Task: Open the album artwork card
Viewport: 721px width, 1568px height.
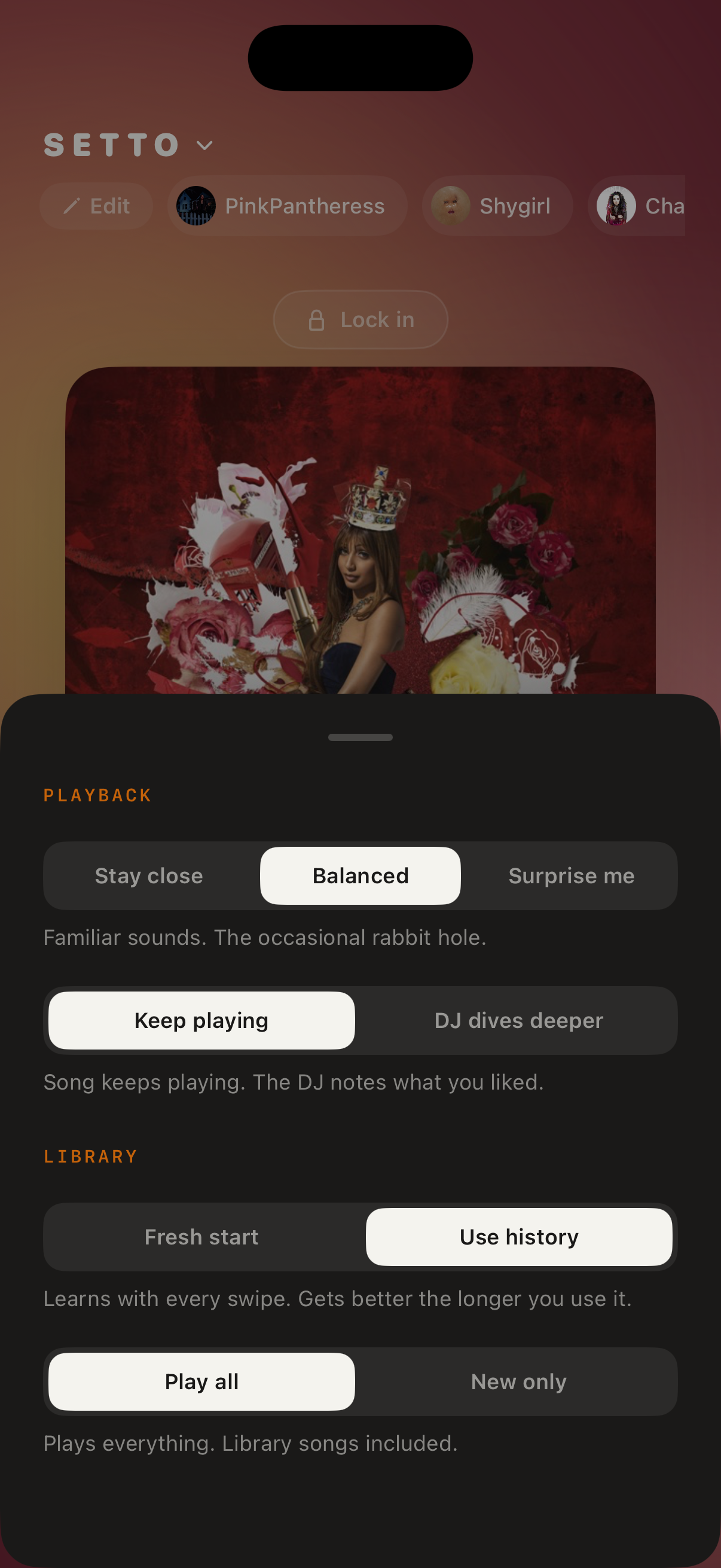Action: click(x=360, y=530)
